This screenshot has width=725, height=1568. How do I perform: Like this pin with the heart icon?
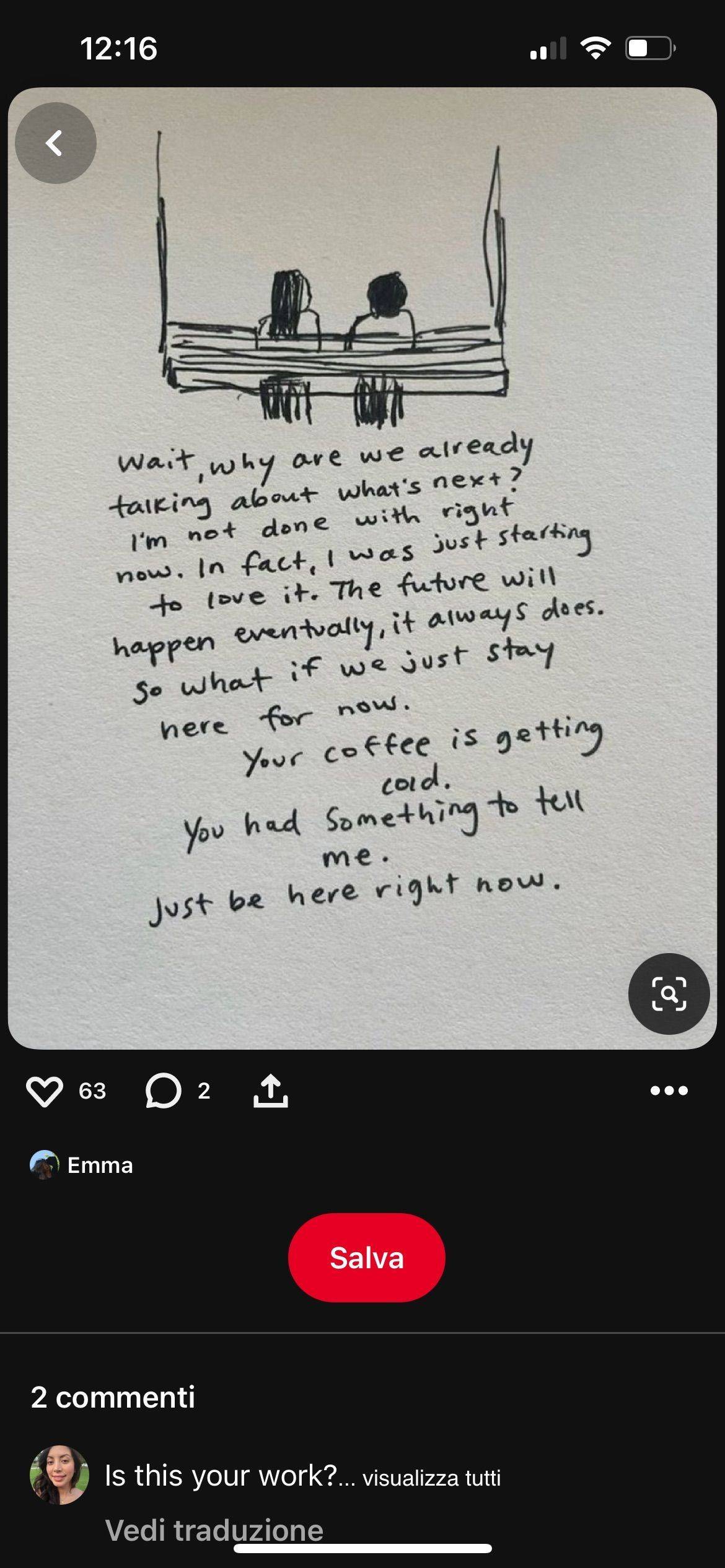[45, 1091]
